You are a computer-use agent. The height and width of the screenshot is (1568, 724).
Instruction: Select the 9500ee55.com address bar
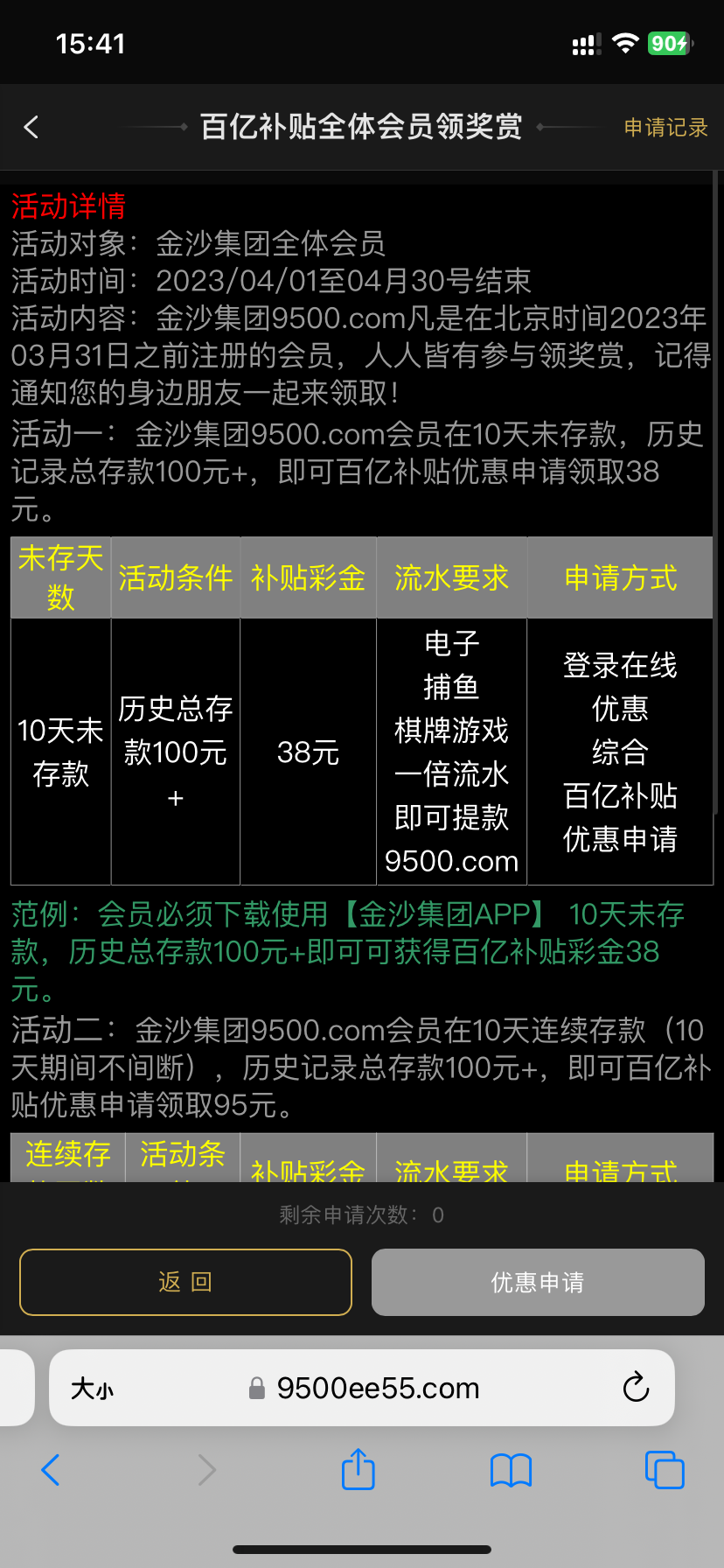378,1389
